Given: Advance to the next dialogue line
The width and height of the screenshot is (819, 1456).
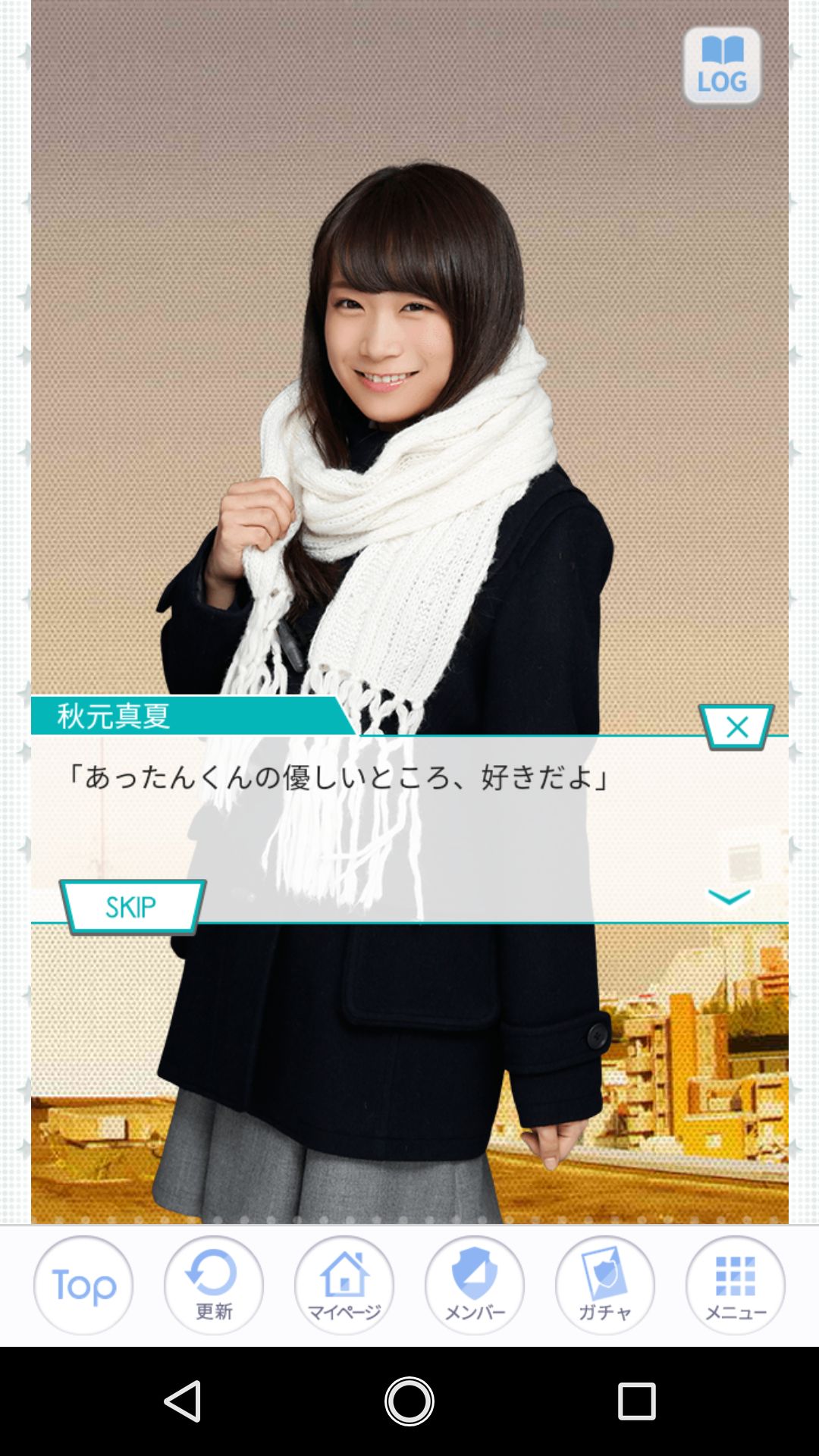Looking at the screenshot, I should pos(729,897).
